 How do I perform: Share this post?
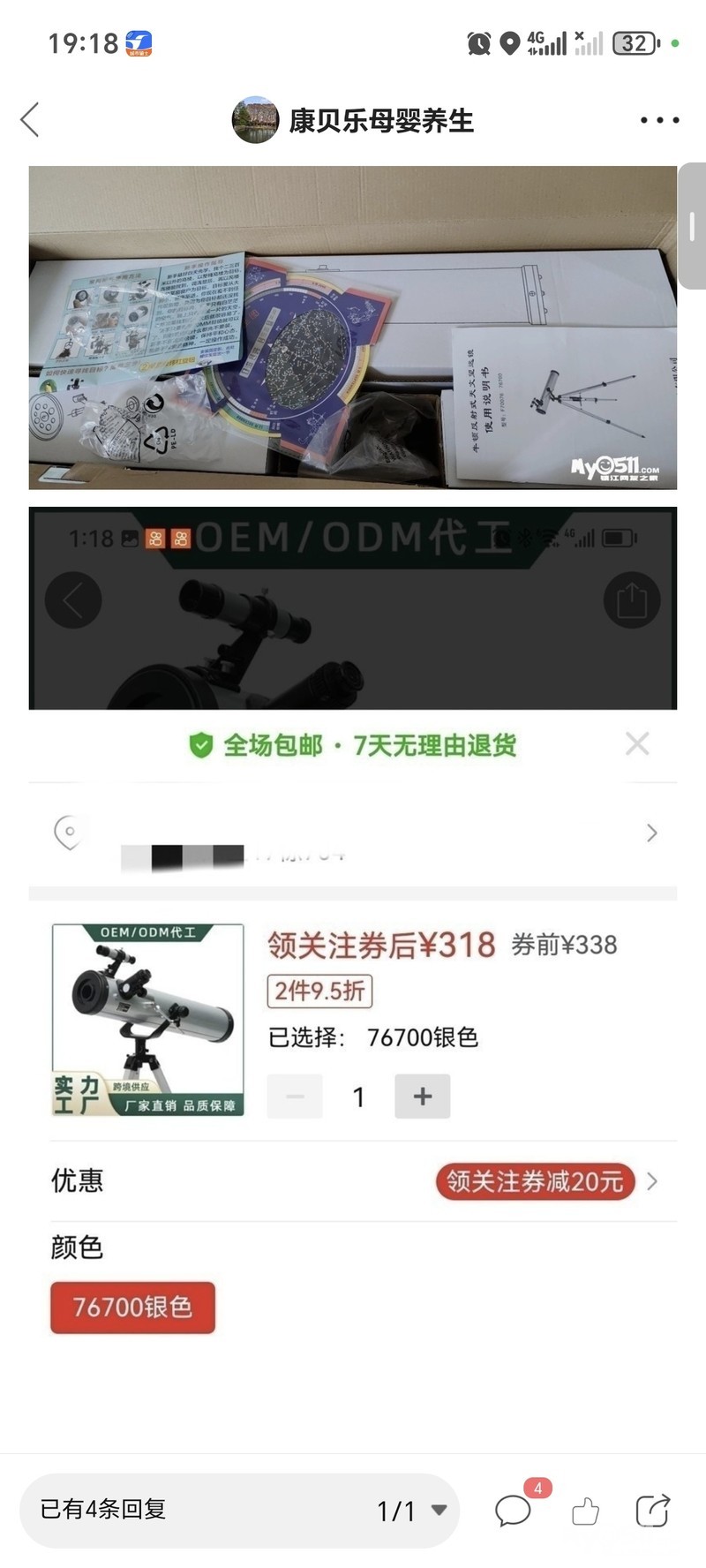pyautogui.click(x=653, y=1510)
